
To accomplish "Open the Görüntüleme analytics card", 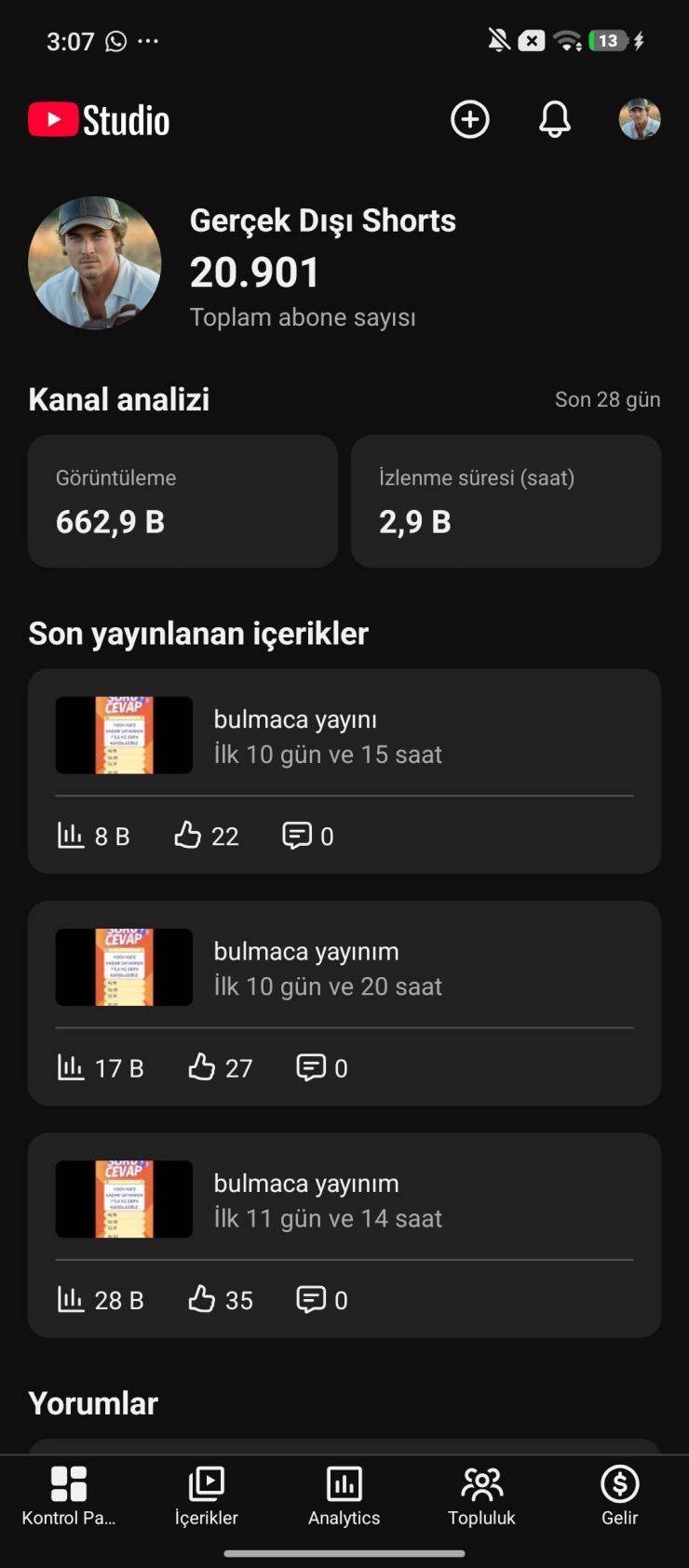I will [x=182, y=502].
